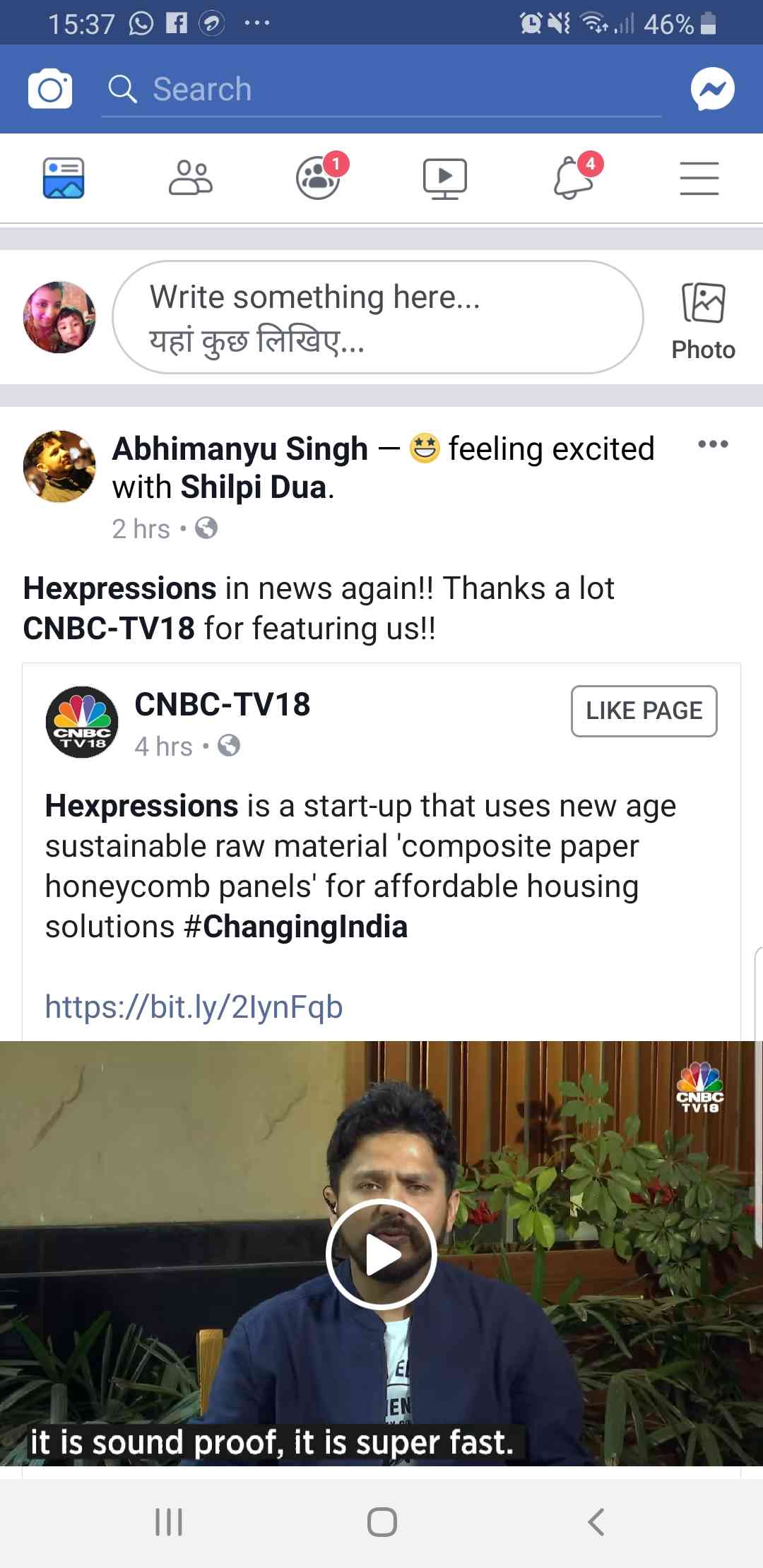Go back using the system back button
763x1568 pixels.
click(596, 1521)
